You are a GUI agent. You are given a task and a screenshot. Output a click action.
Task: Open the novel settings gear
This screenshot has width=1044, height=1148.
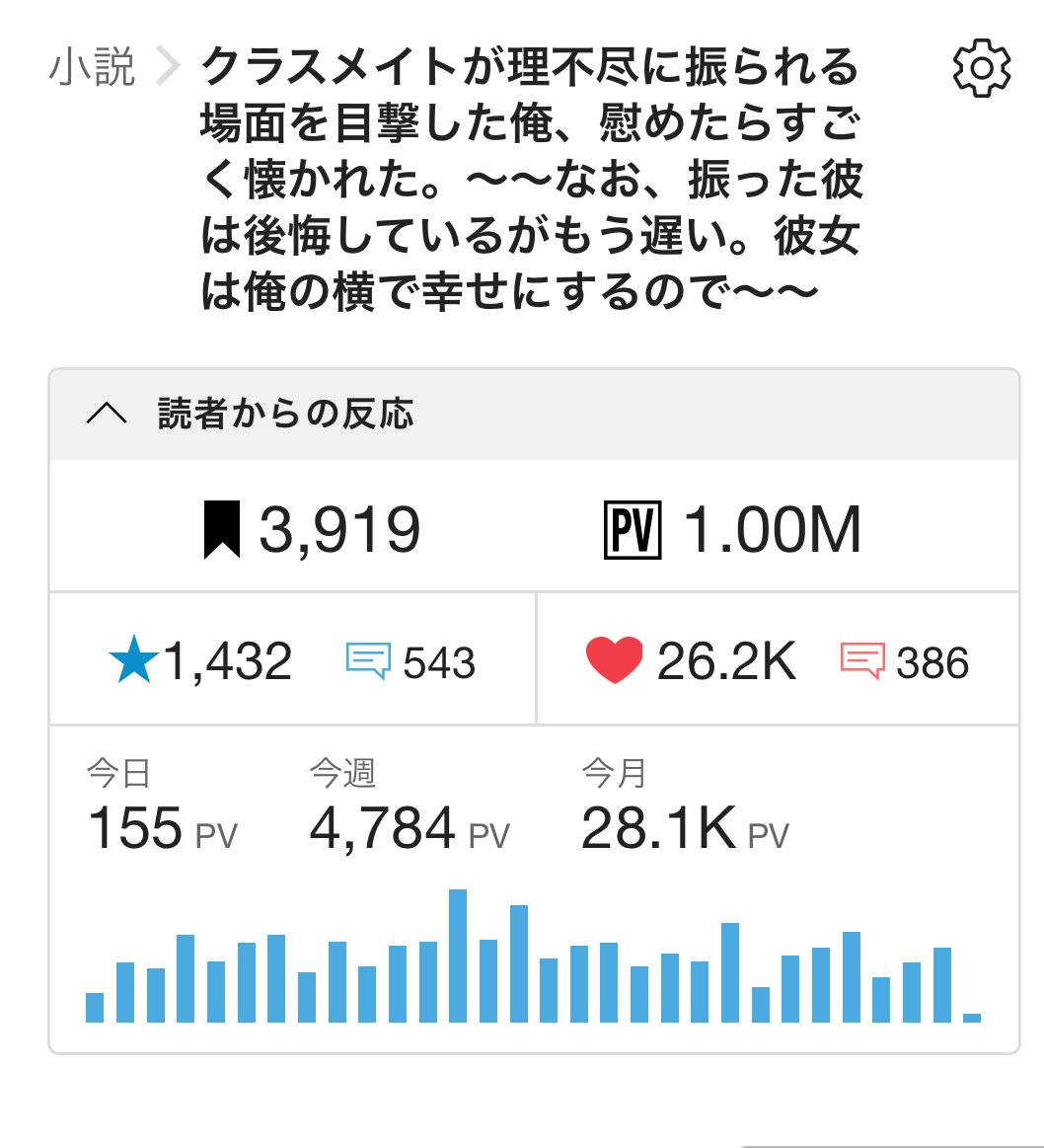pyautogui.click(x=981, y=69)
